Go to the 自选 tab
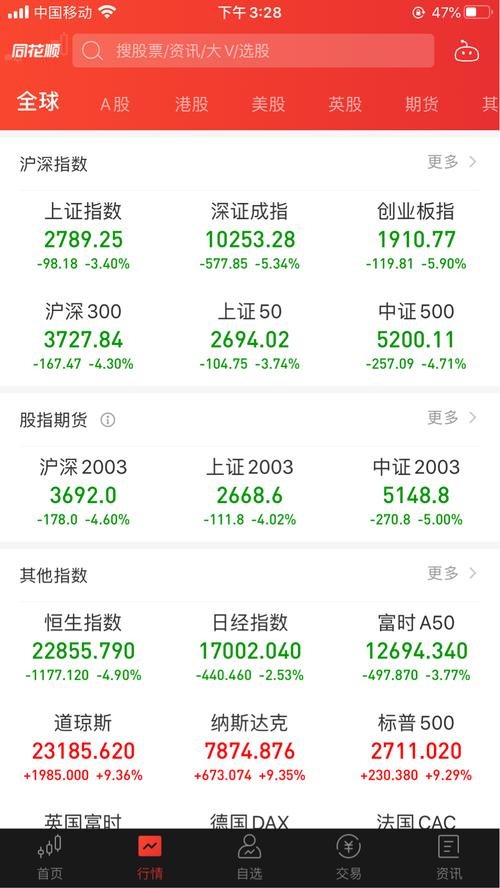 pos(250,858)
